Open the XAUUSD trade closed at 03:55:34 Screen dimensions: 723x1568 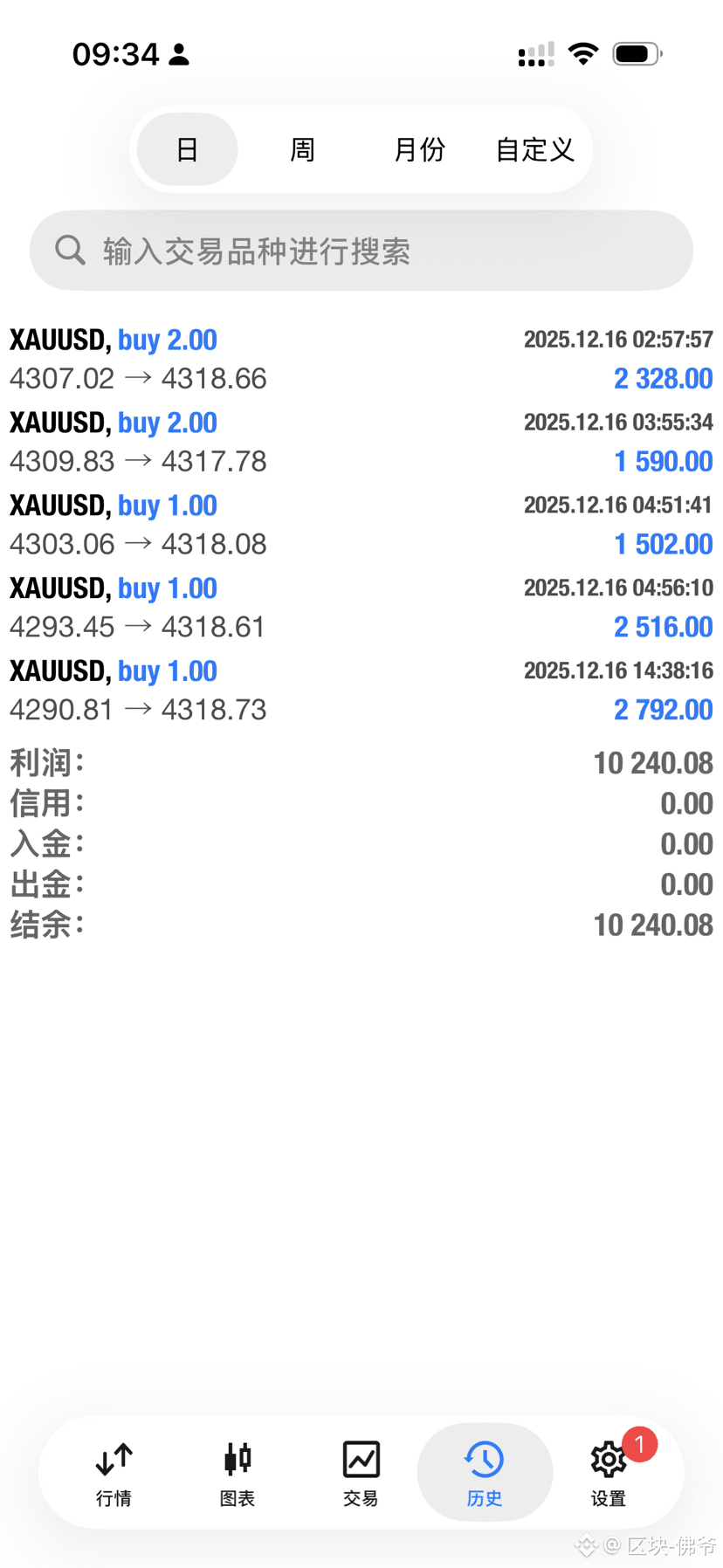pyautogui.click(x=361, y=442)
